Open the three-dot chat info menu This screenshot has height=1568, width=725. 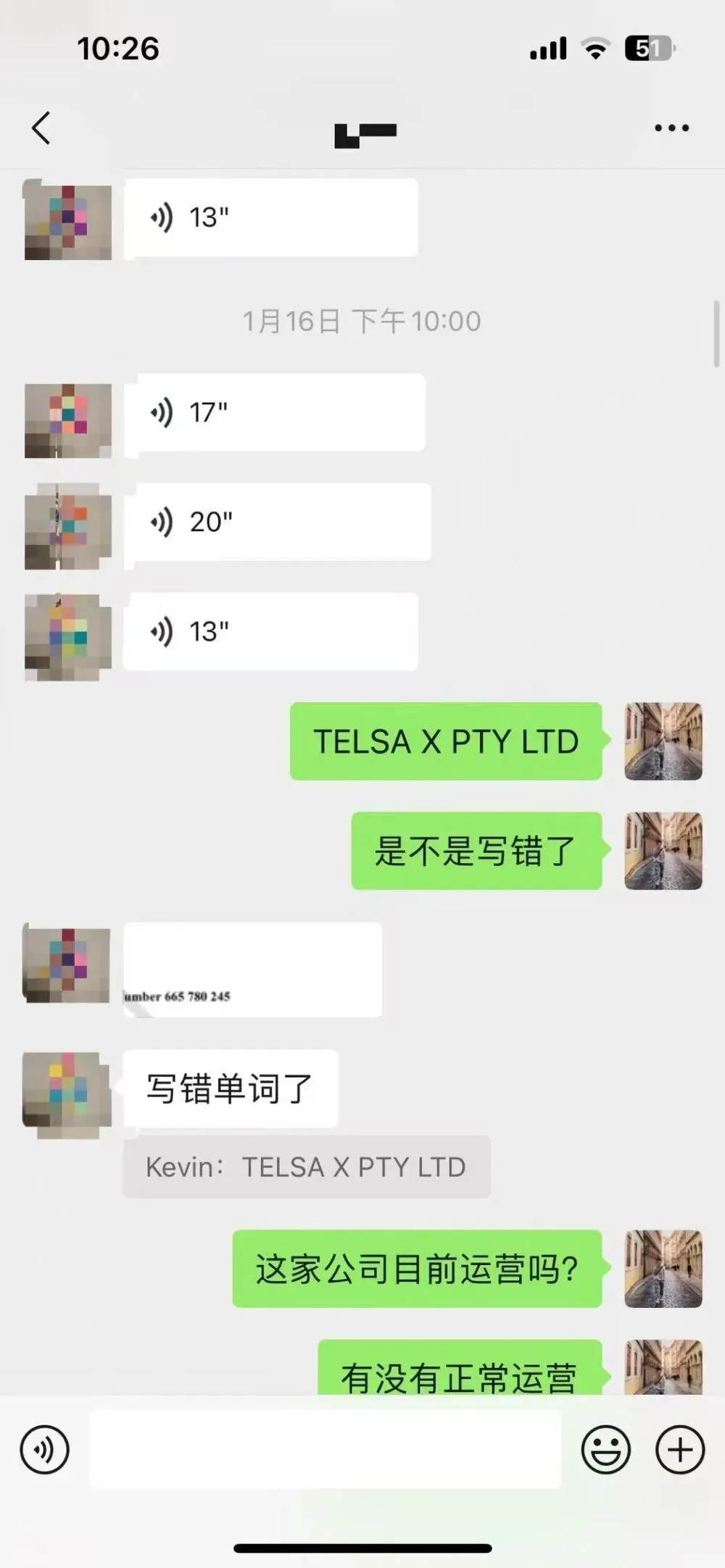tap(671, 128)
